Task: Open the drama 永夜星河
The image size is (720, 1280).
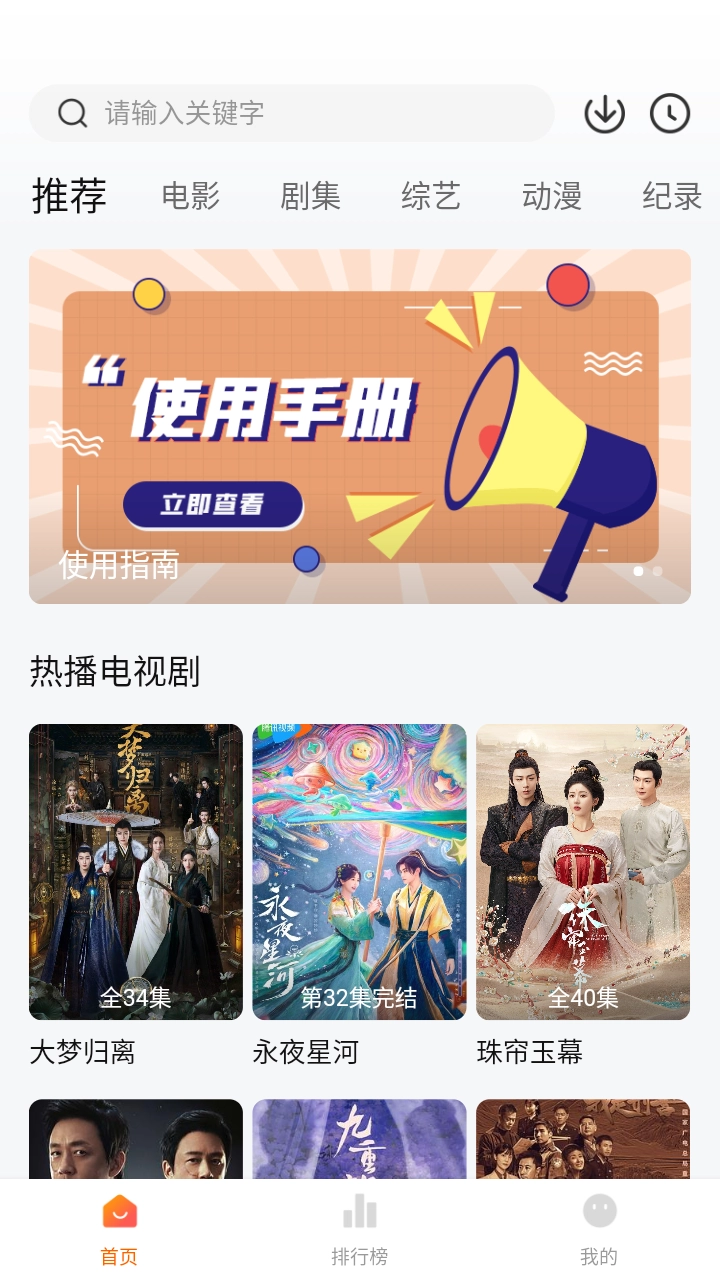Action: point(359,872)
